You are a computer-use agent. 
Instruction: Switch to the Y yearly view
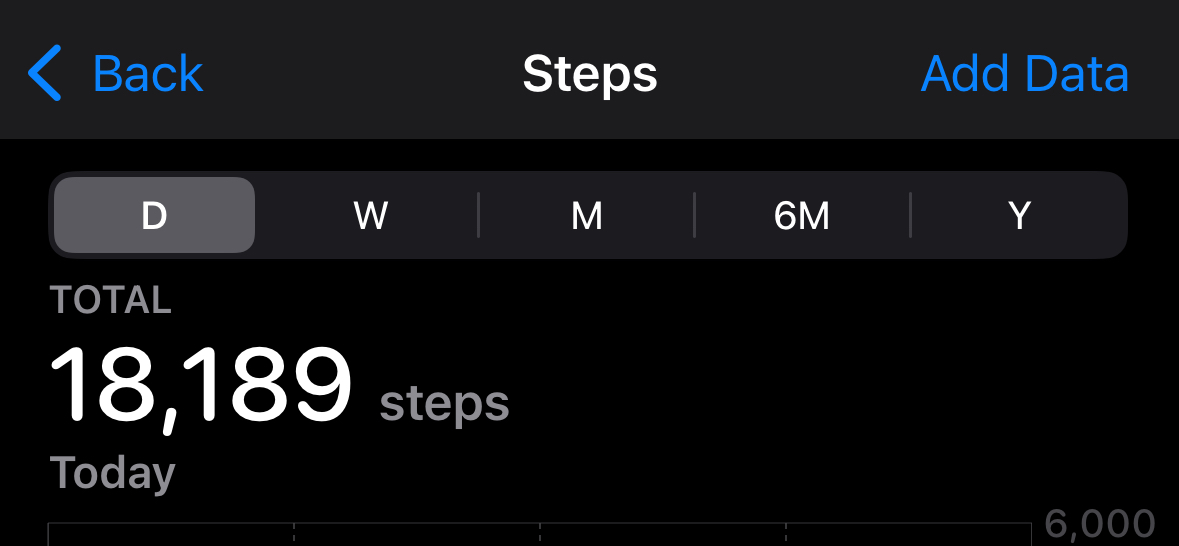(1018, 215)
